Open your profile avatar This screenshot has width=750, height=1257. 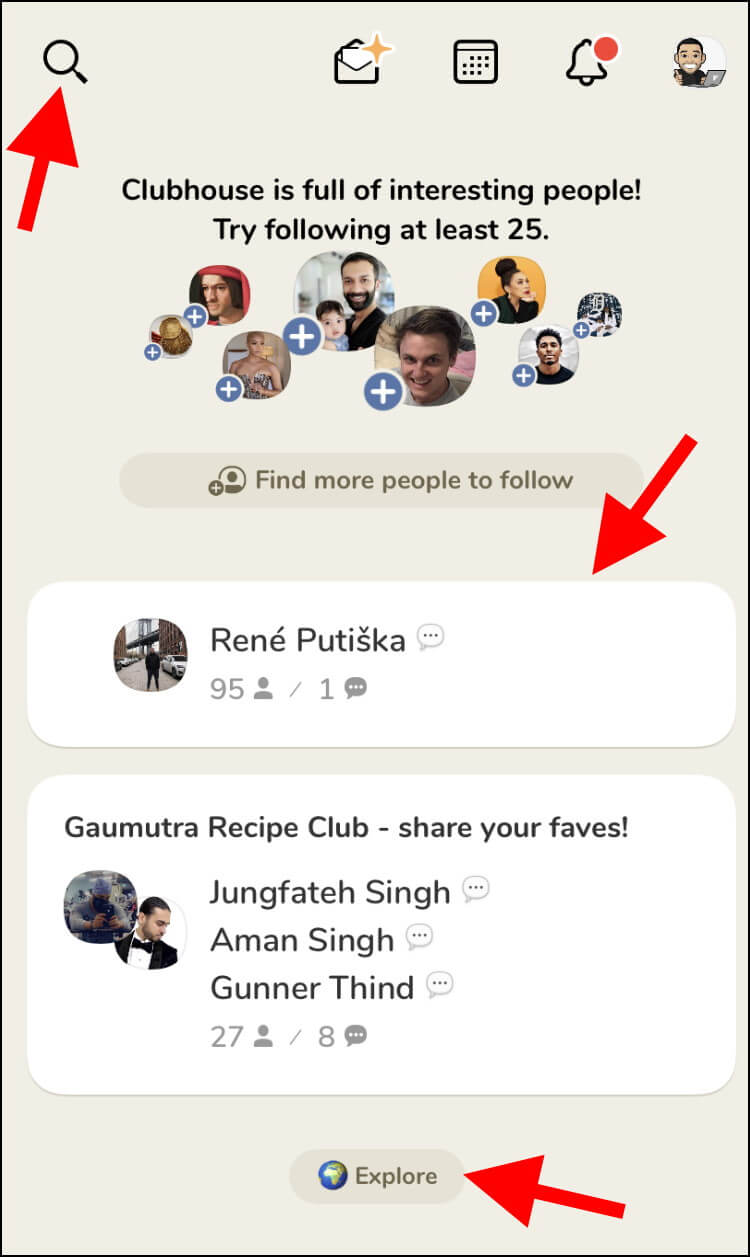(x=699, y=63)
